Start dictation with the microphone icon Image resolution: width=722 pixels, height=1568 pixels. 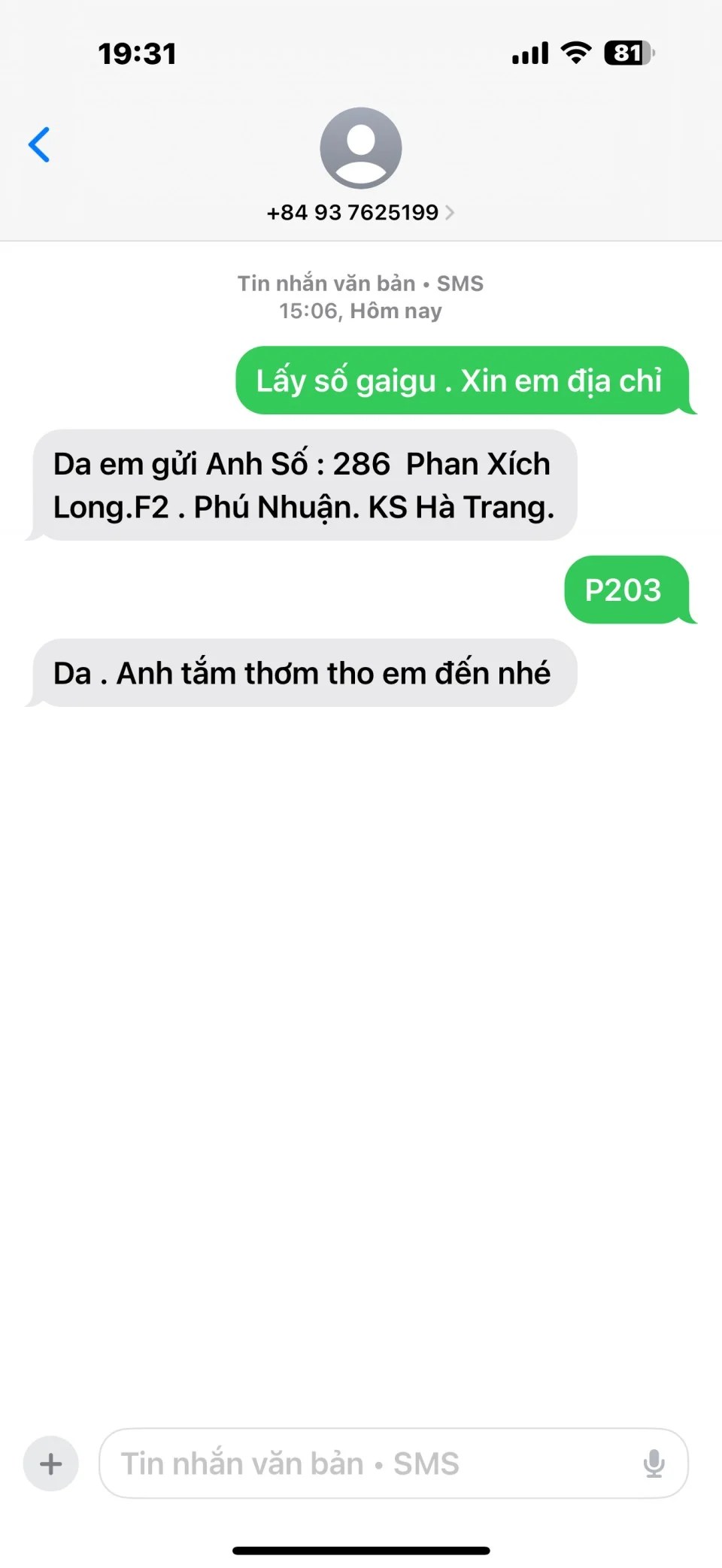click(x=654, y=1463)
